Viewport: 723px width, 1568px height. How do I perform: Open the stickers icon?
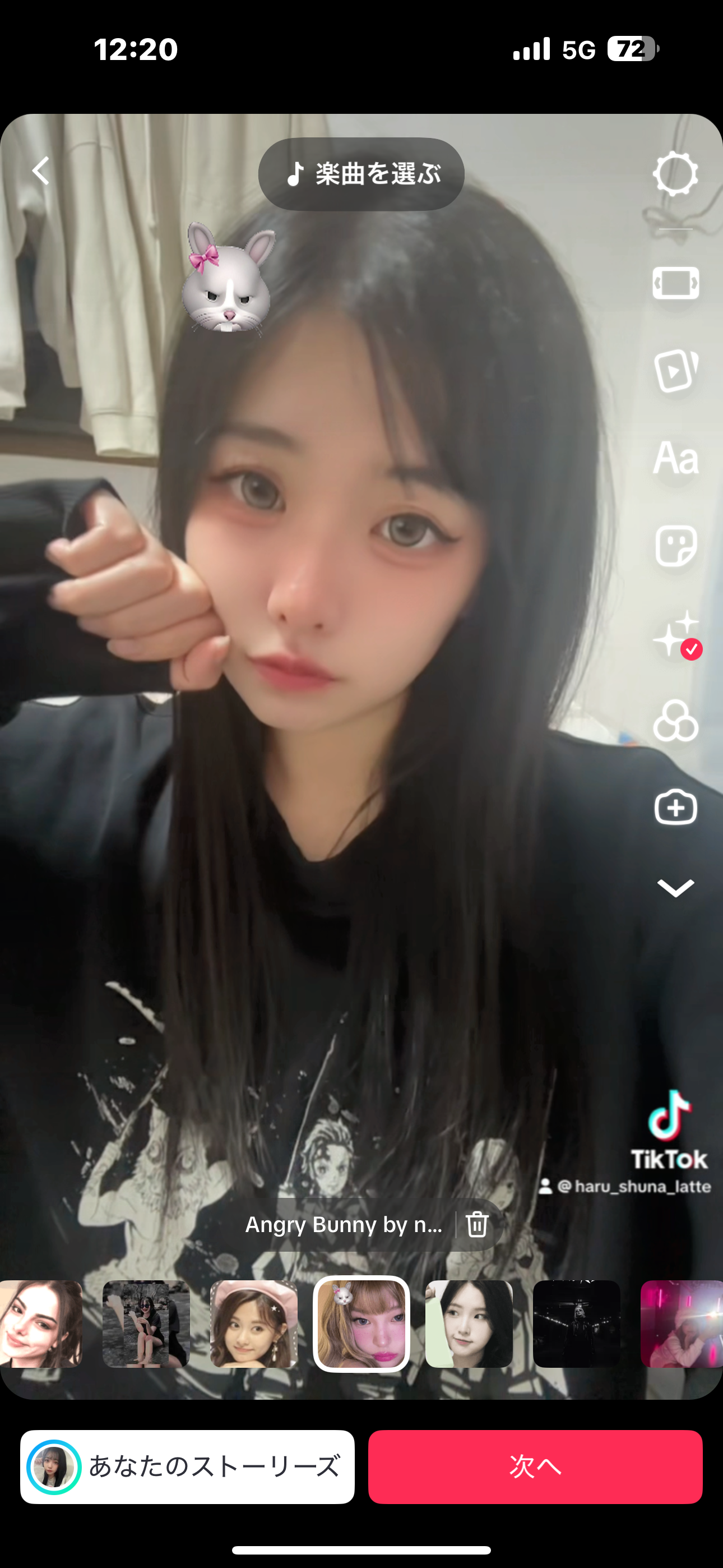(675, 546)
